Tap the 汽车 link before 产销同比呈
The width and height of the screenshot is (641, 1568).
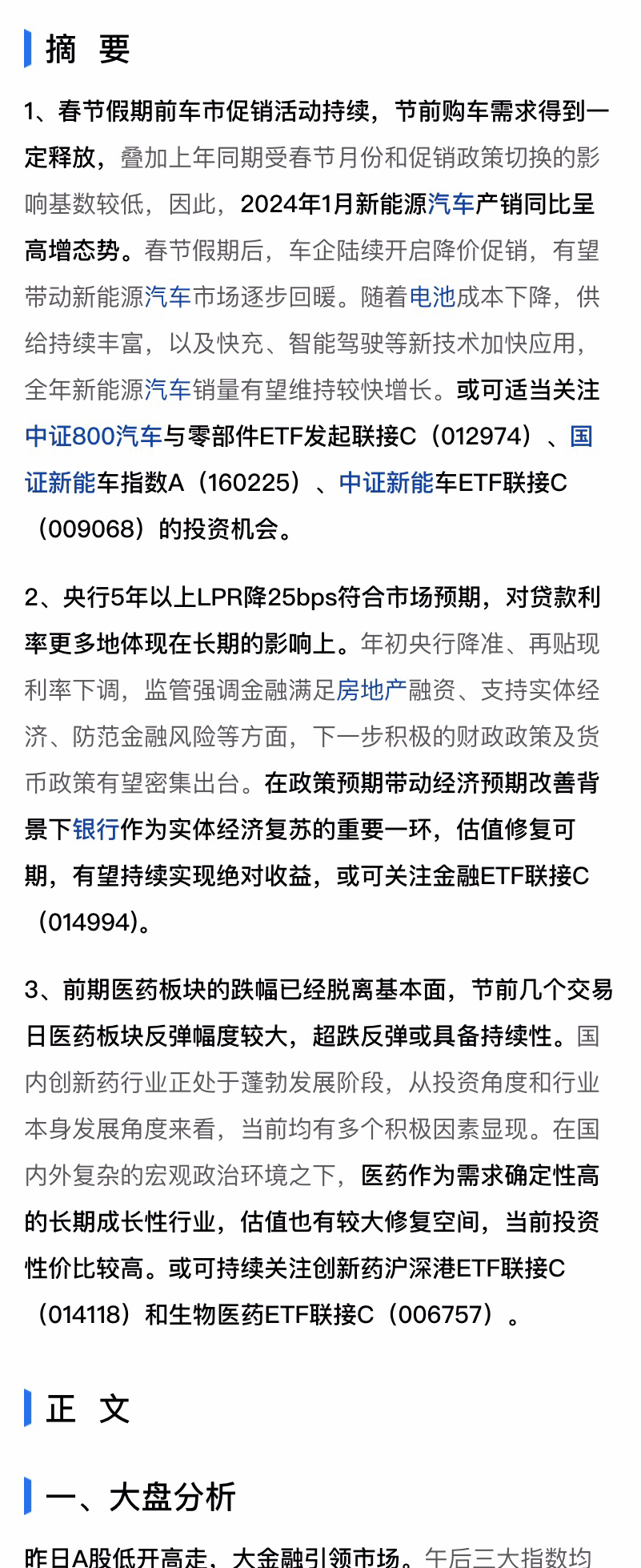point(451,204)
